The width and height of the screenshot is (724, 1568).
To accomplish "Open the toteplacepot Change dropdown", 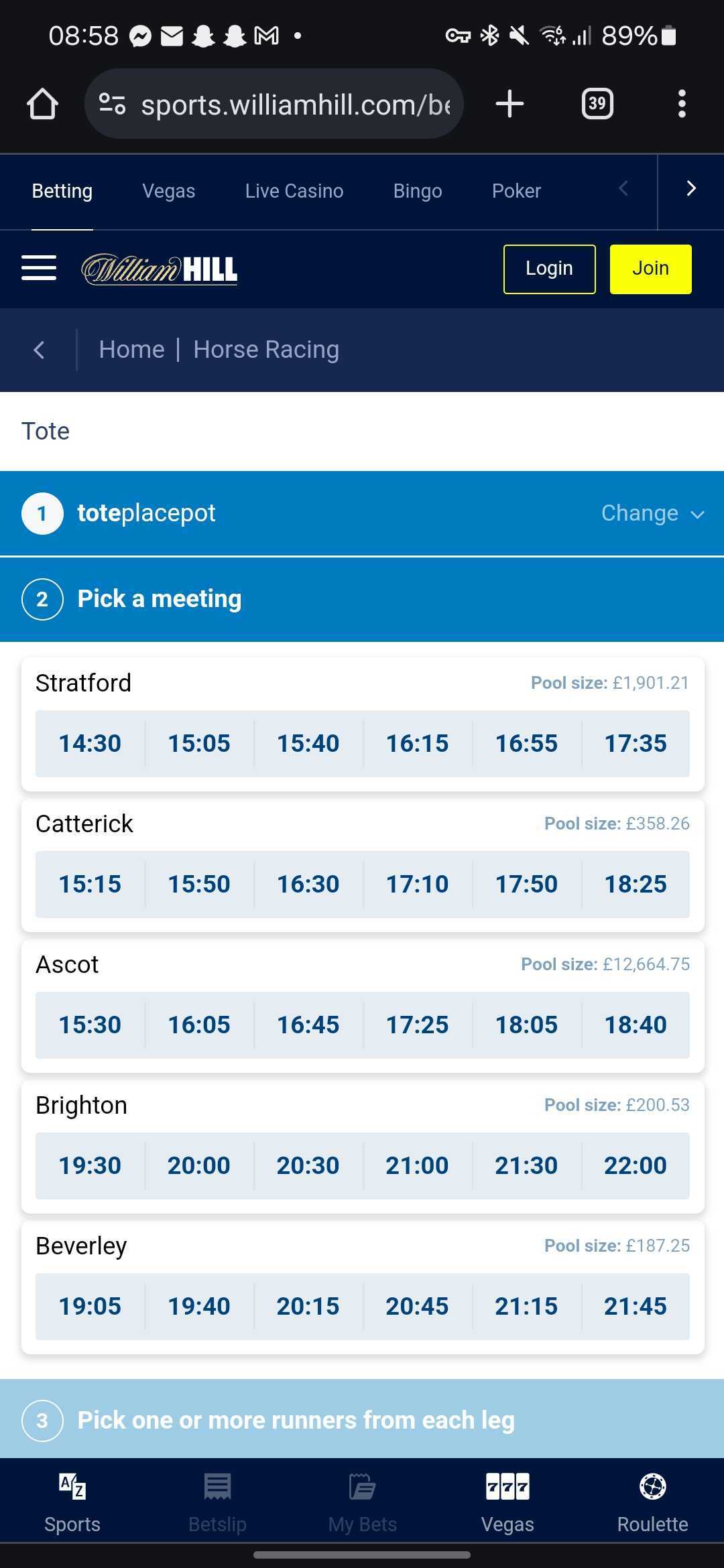I will (x=653, y=513).
